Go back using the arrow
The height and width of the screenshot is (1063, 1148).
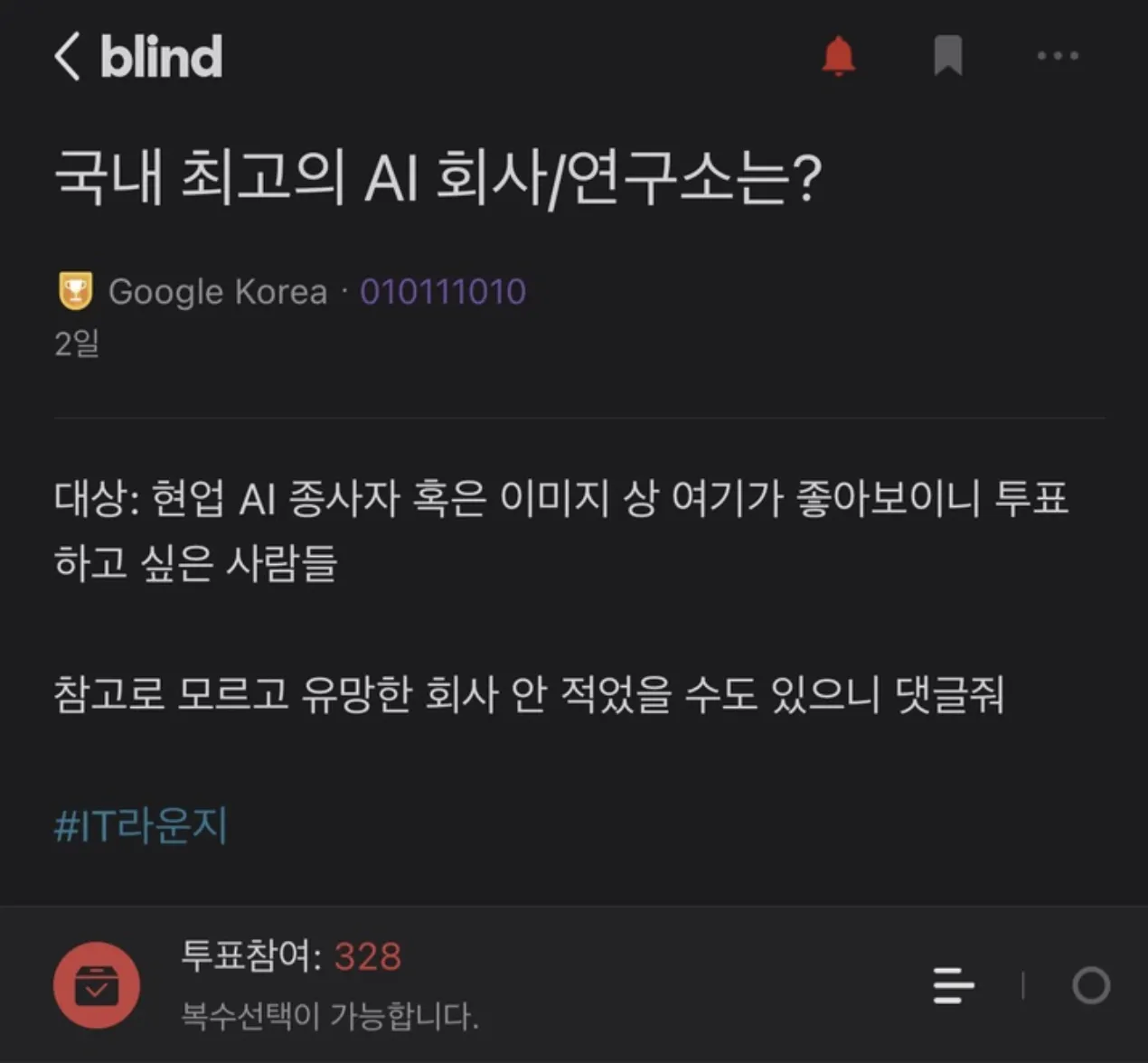(x=68, y=56)
